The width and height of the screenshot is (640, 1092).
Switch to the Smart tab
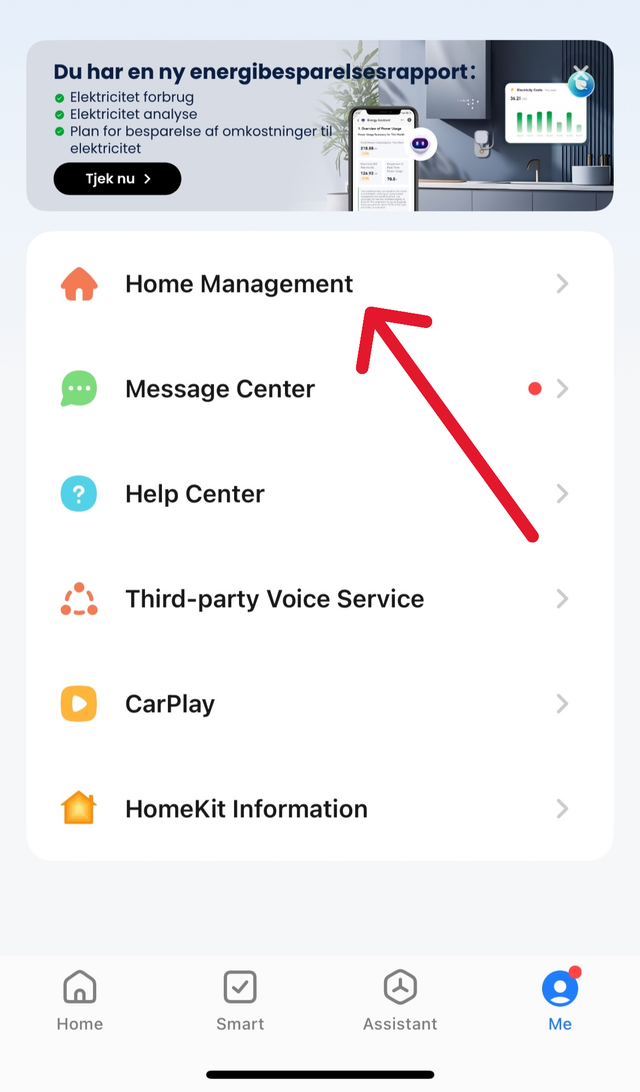[x=240, y=1001]
